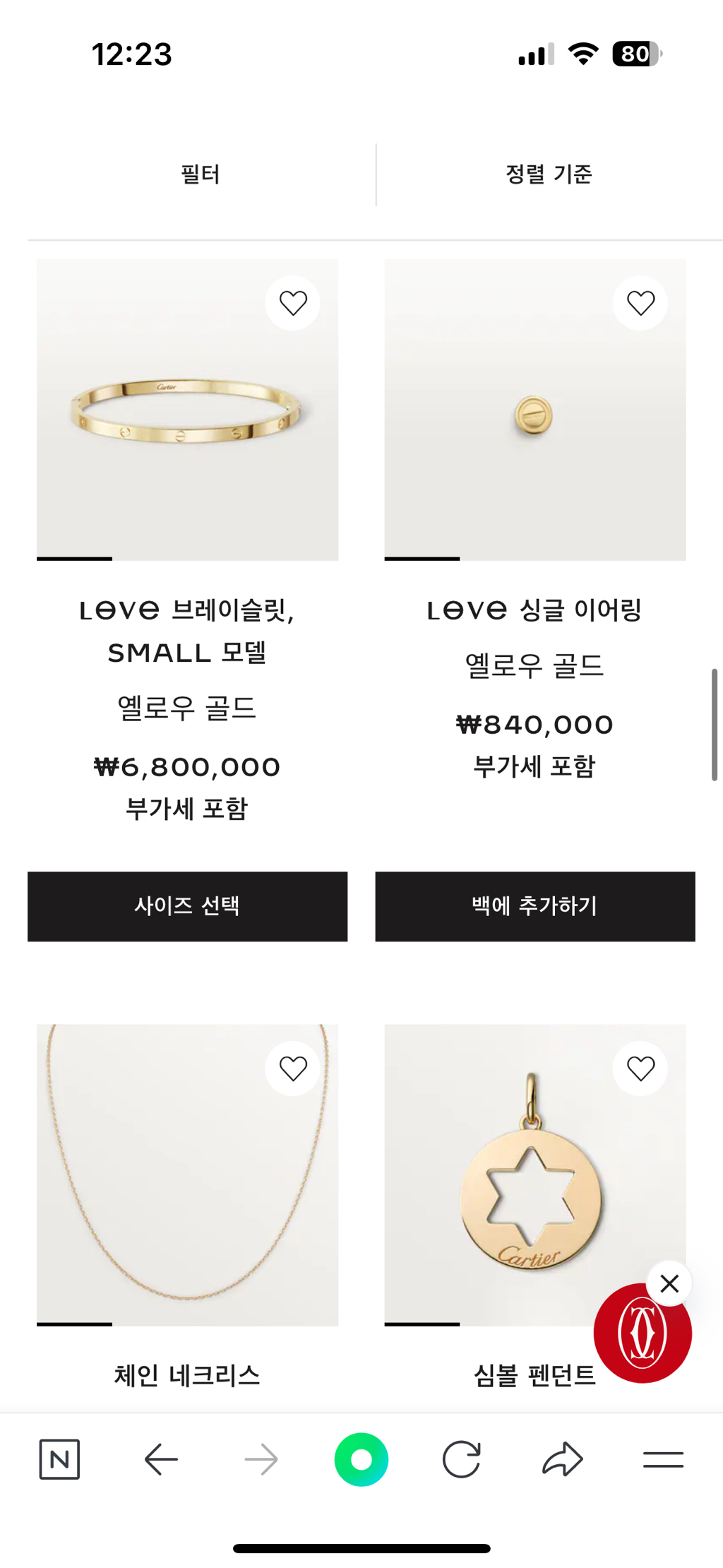The width and height of the screenshot is (723, 1568).
Task: Tap the heart icon on the symbol pendant
Action: pos(640,1069)
